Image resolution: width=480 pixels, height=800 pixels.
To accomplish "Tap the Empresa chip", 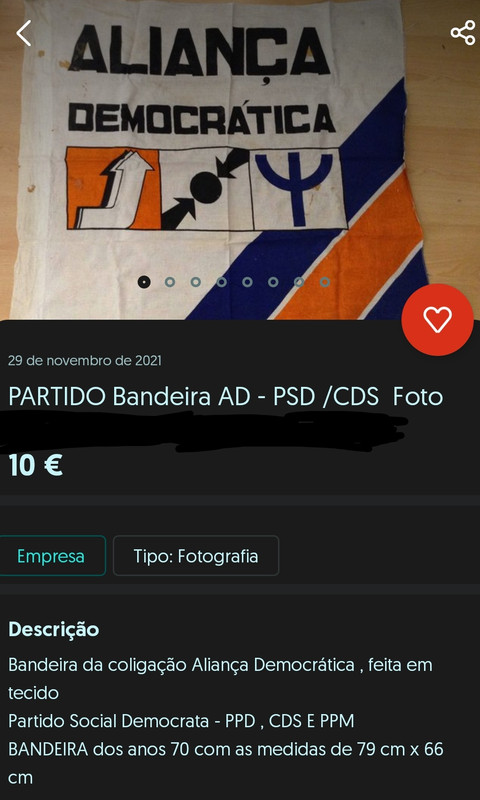I will click(x=52, y=556).
